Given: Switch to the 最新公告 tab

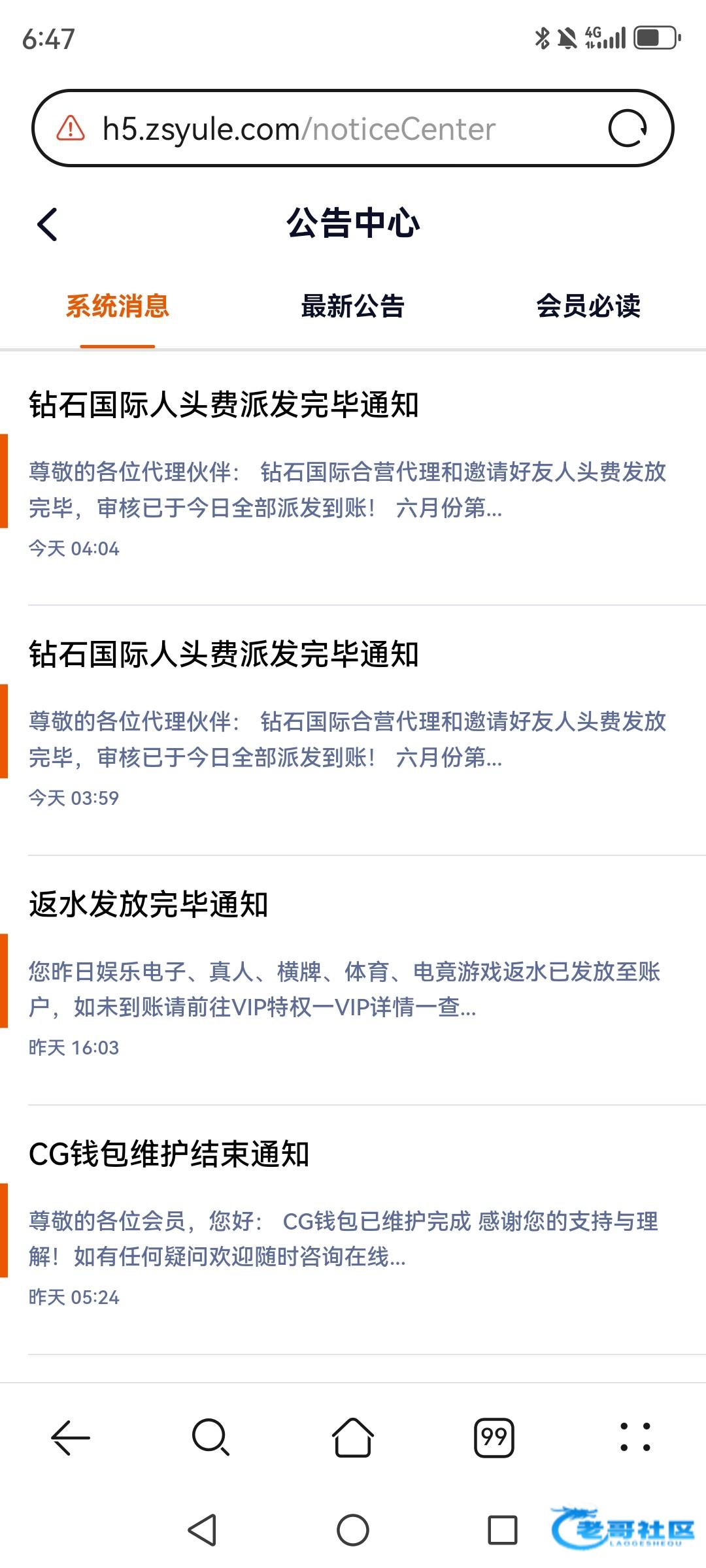Looking at the screenshot, I should point(353,306).
